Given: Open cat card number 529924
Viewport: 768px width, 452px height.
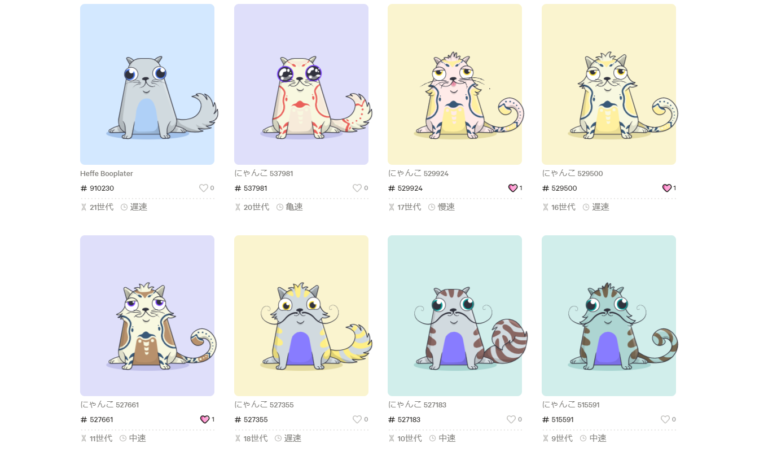Looking at the screenshot, I should (x=455, y=85).
